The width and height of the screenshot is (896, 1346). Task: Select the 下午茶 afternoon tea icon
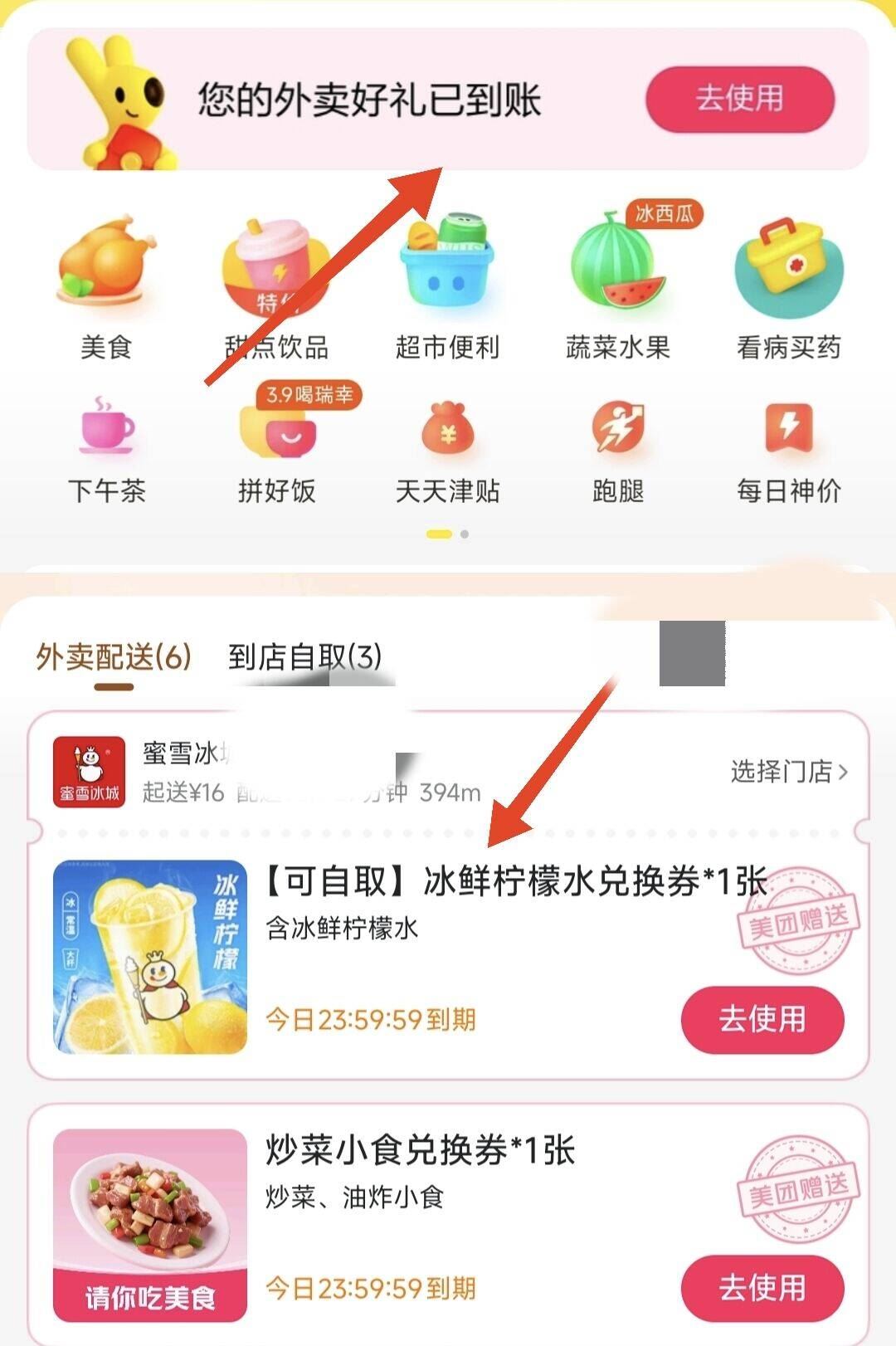click(106, 436)
